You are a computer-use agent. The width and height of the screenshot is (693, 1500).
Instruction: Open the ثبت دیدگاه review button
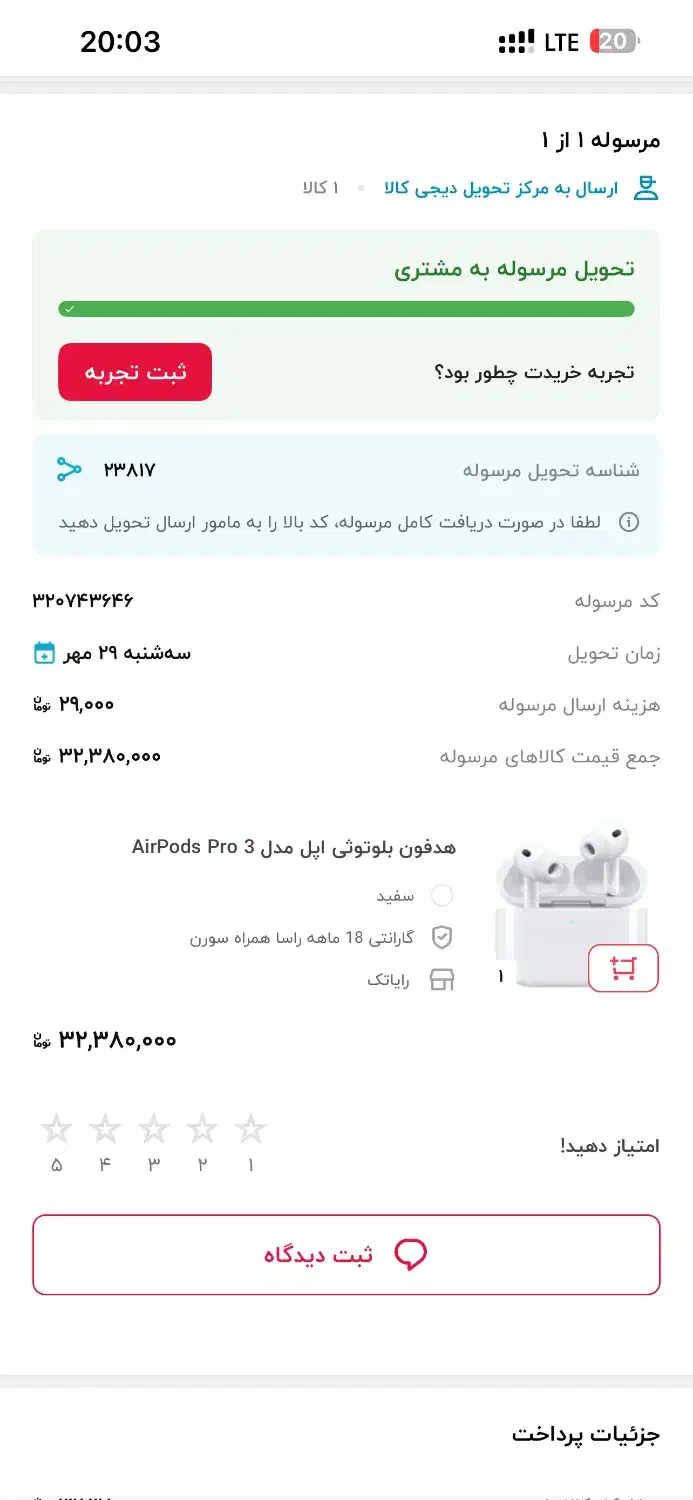point(346,1255)
